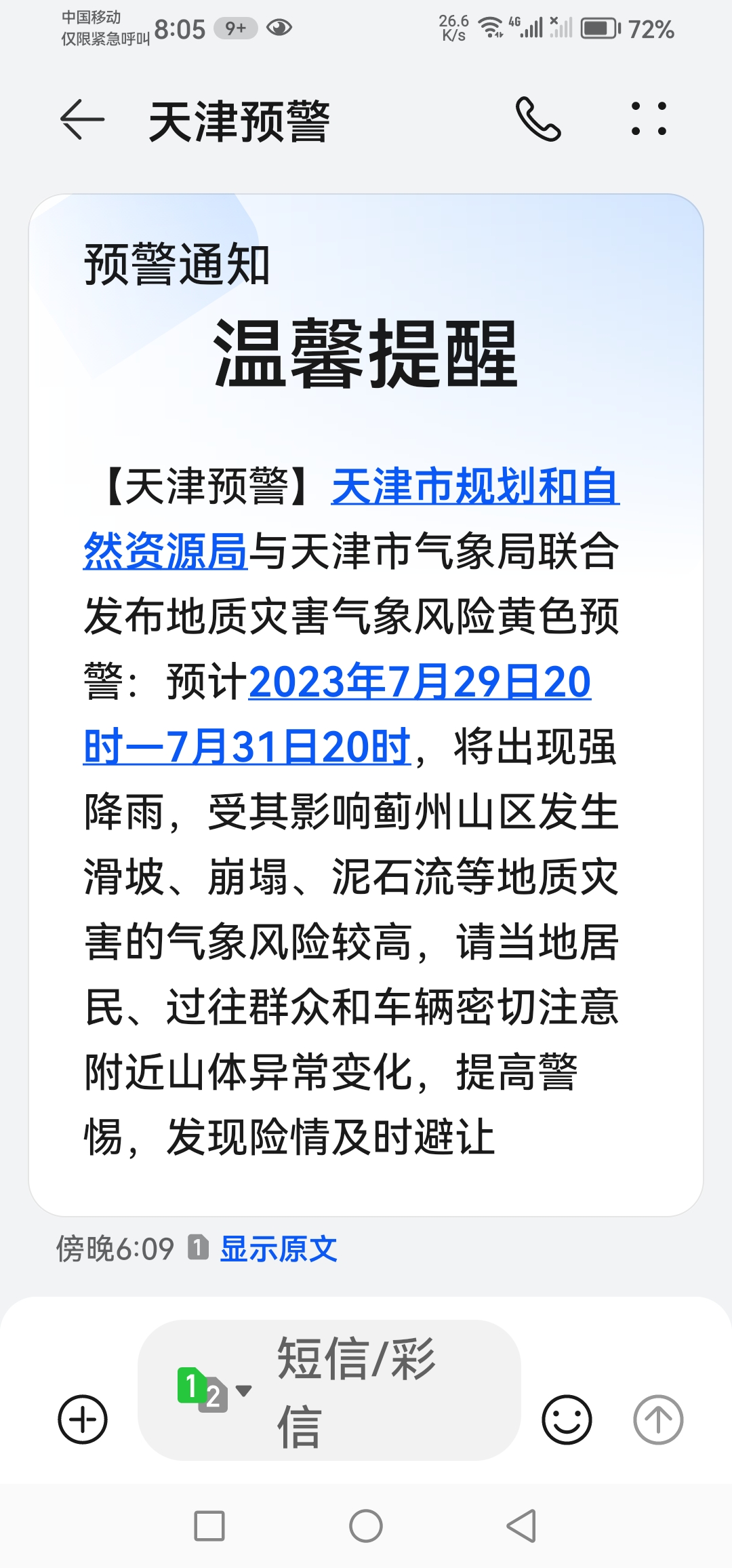
Task: Open the 天津市规划和自然资源局 link
Action: tap(474, 487)
